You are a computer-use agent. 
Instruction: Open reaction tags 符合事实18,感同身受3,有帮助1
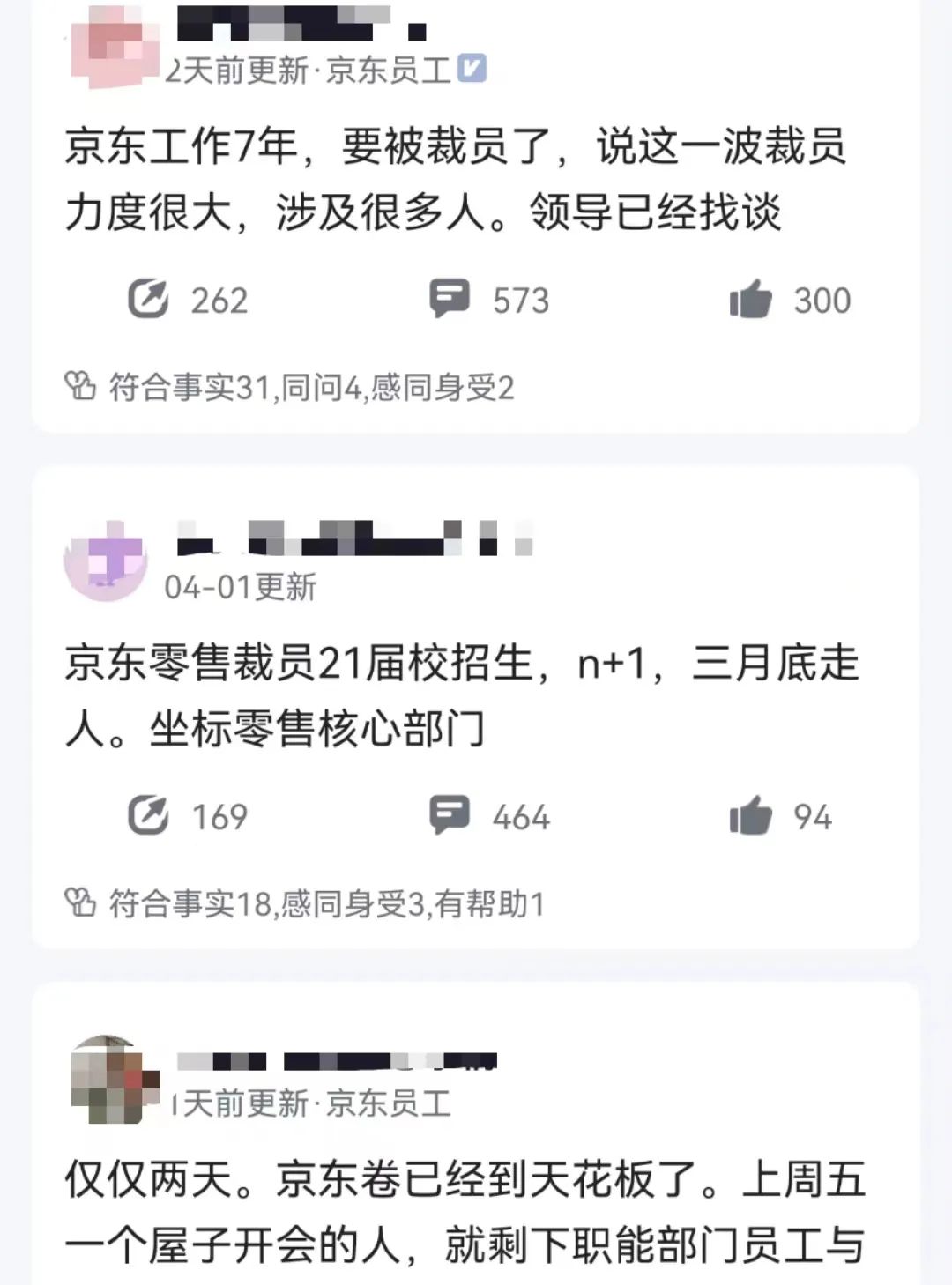[305, 904]
